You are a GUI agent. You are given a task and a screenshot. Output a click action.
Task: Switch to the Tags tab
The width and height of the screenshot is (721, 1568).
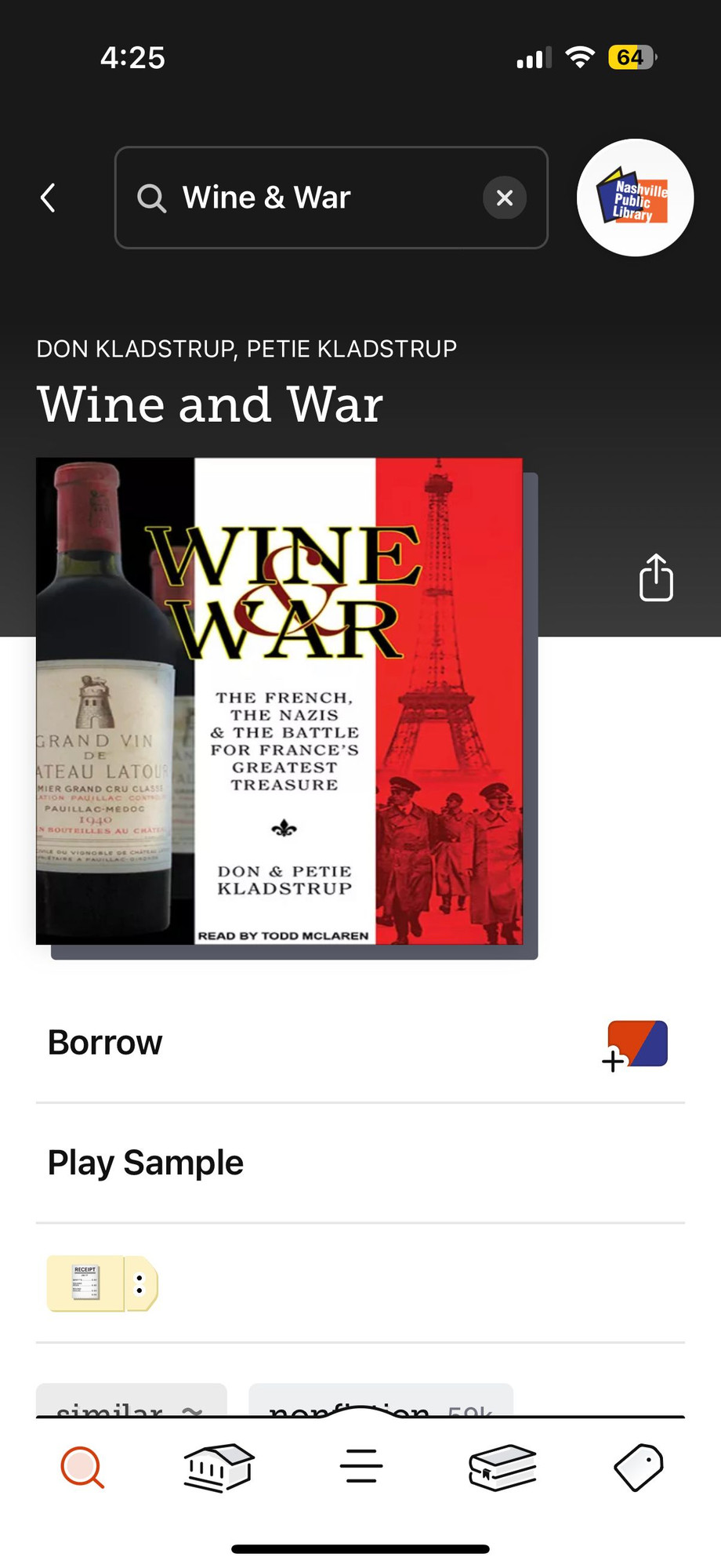pyautogui.click(x=639, y=1467)
